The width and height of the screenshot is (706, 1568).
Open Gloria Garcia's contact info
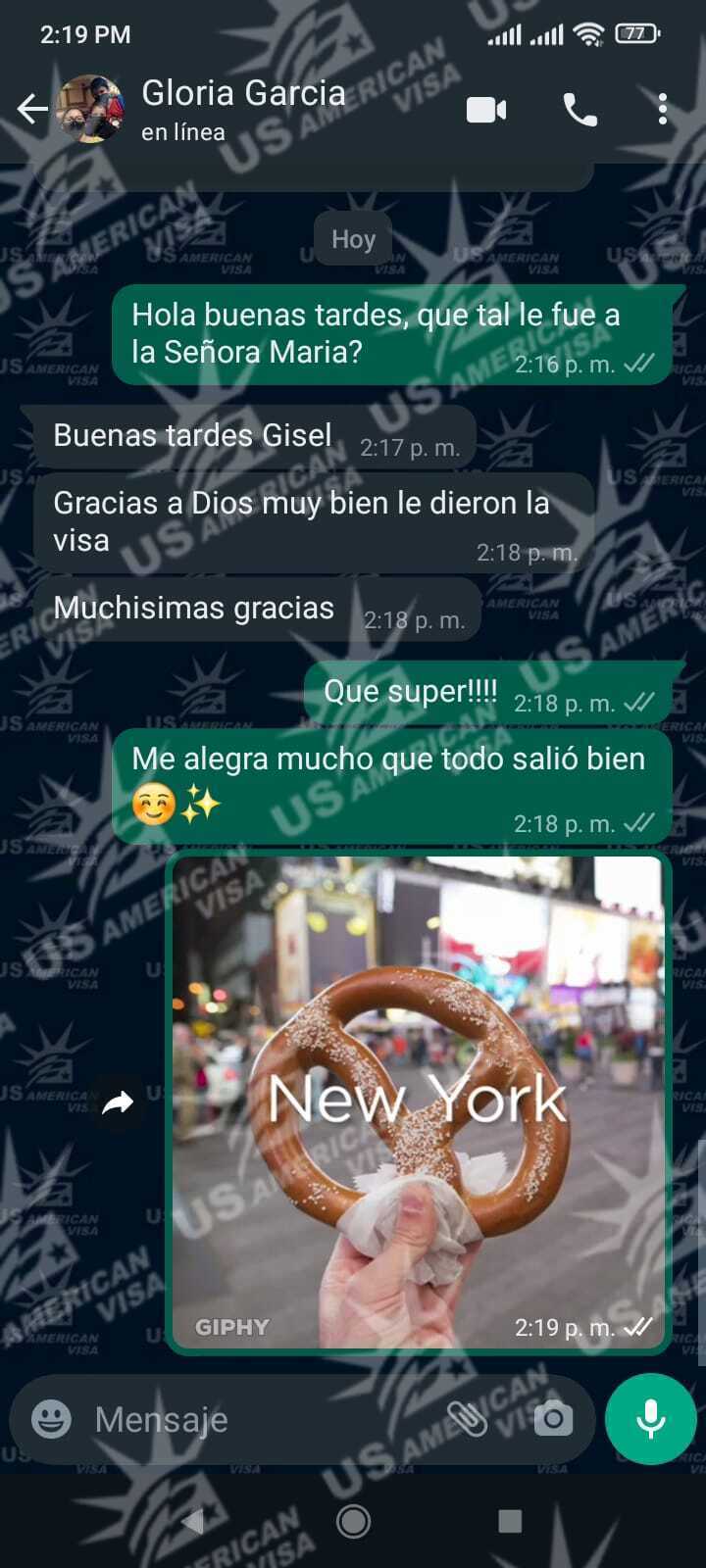pyautogui.click(x=243, y=108)
